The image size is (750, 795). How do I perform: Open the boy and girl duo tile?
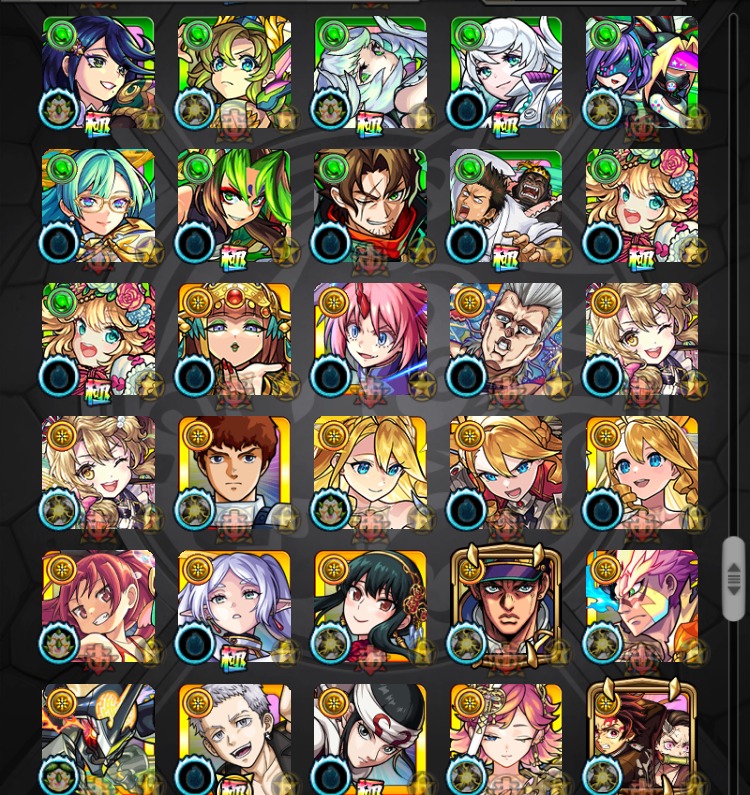[x=642, y=738]
